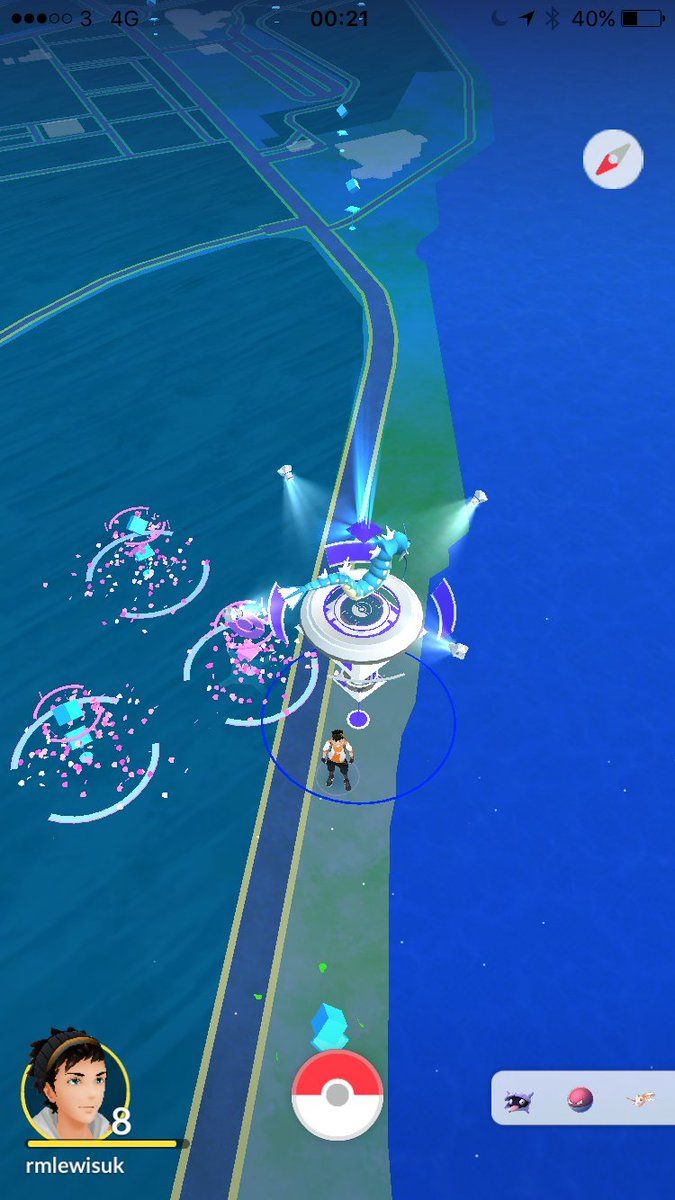The height and width of the screenshot is (1200, 675).
Task: Tap the compass to reorient the map
Action: coord(613,159)
